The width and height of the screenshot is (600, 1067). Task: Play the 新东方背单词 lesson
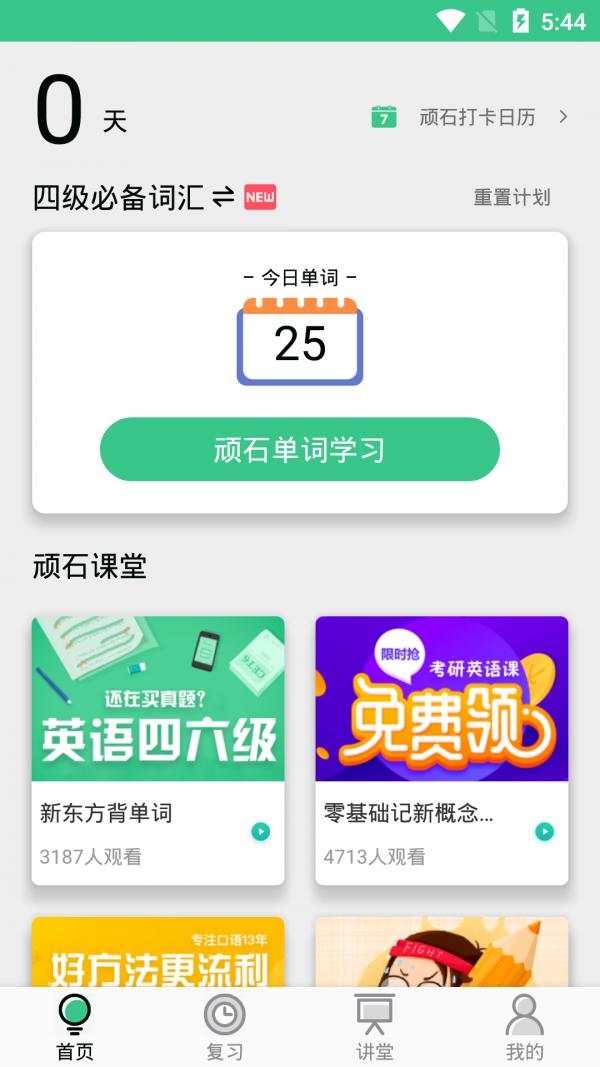pos(261,831)
